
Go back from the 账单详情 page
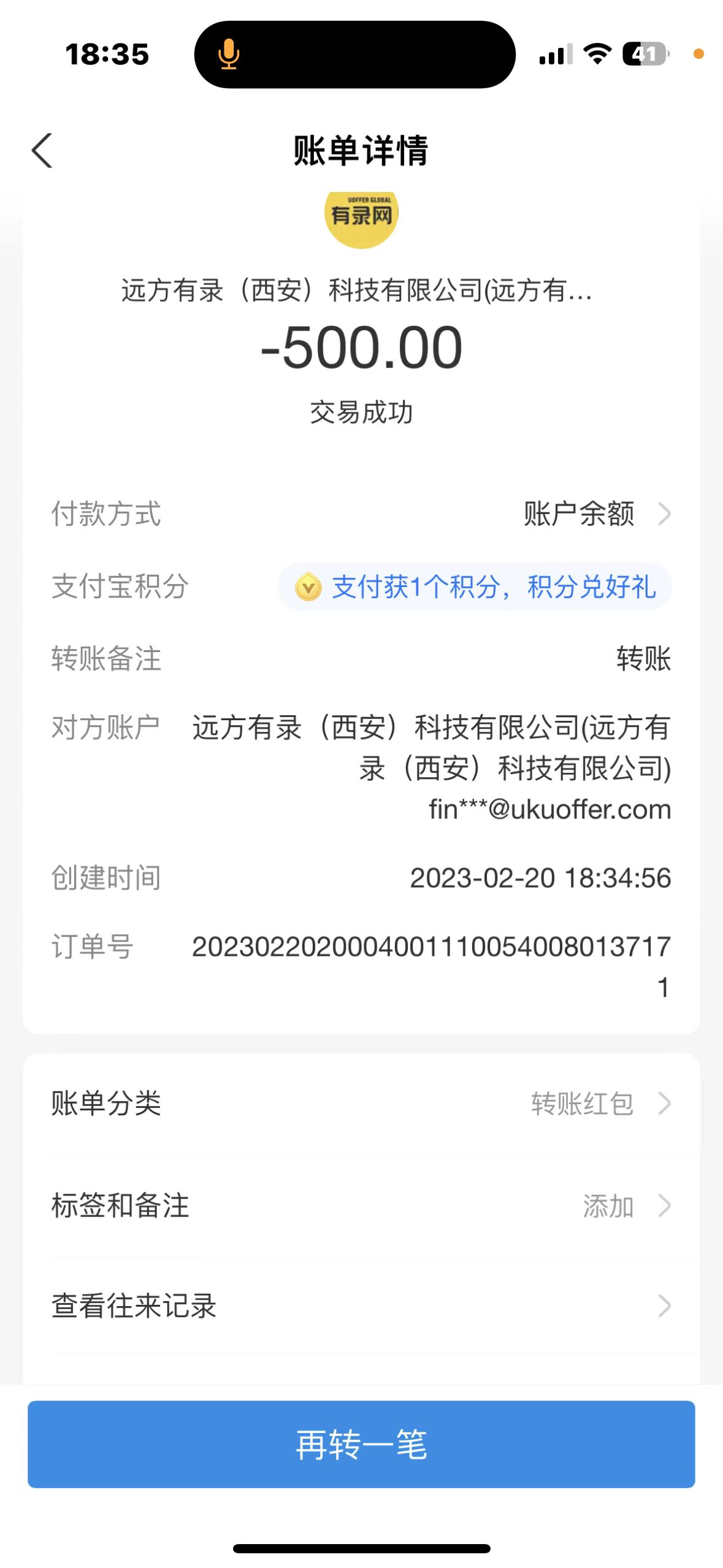42,150
